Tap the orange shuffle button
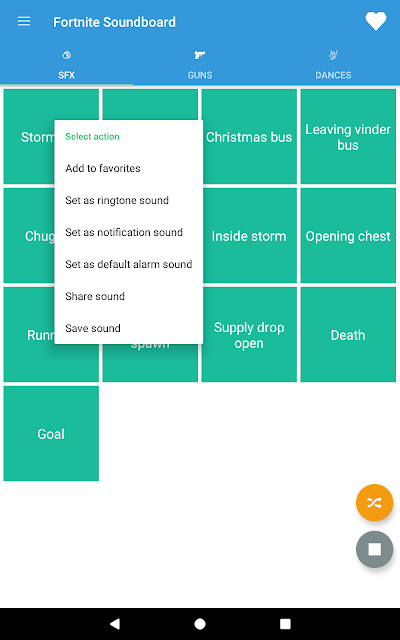Viewport: 400px width, 640px height. point(374,502)
